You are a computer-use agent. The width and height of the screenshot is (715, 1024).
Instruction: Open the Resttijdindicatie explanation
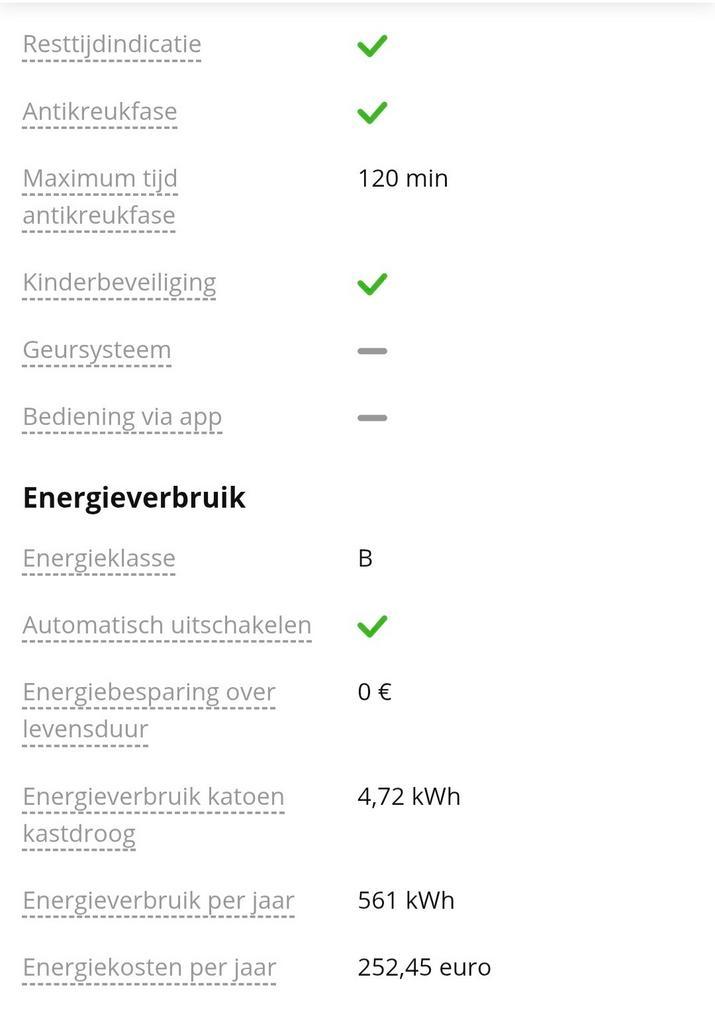click(x=112, y=45)
